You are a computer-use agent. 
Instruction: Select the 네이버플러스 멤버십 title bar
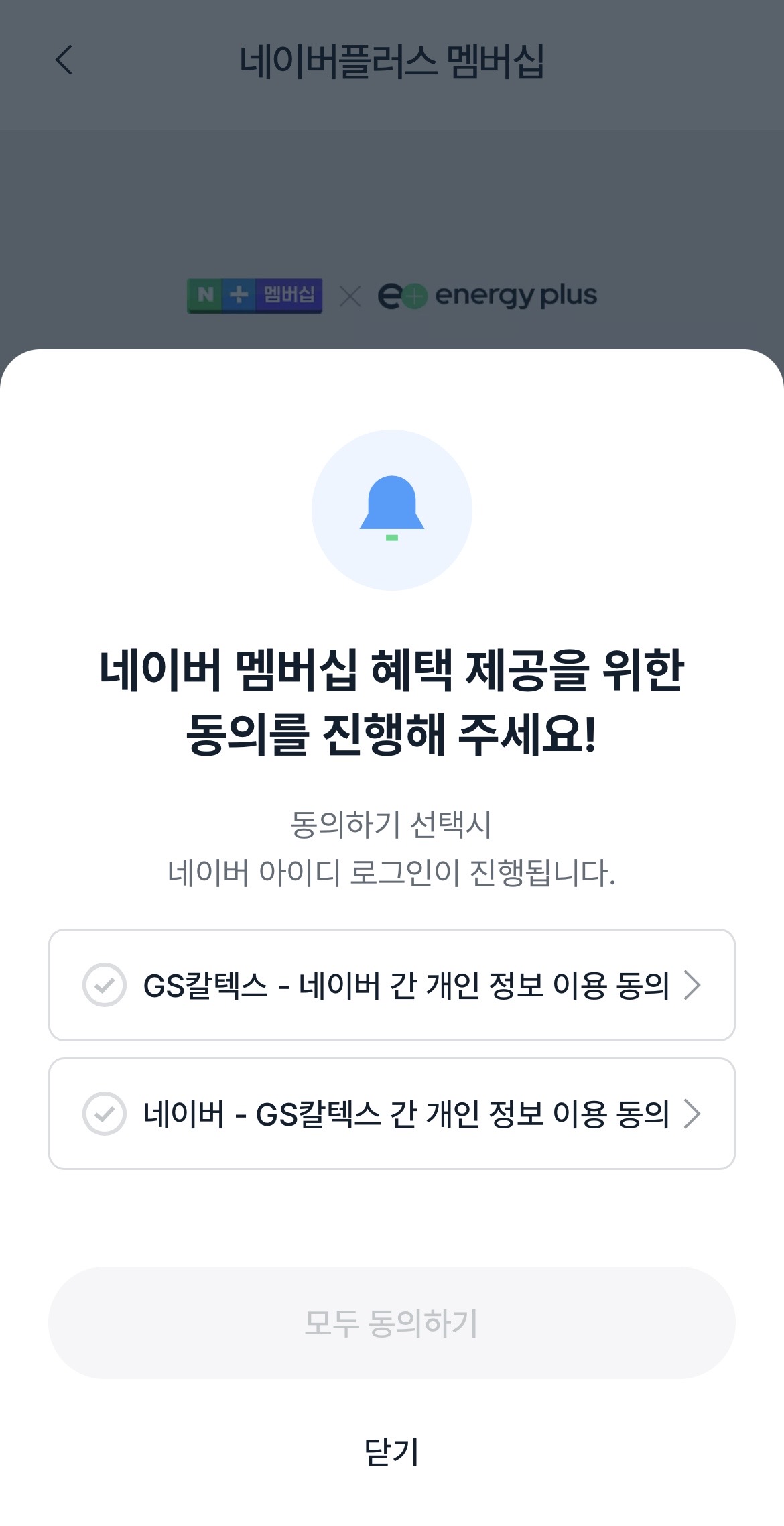(x=392, y=60)
